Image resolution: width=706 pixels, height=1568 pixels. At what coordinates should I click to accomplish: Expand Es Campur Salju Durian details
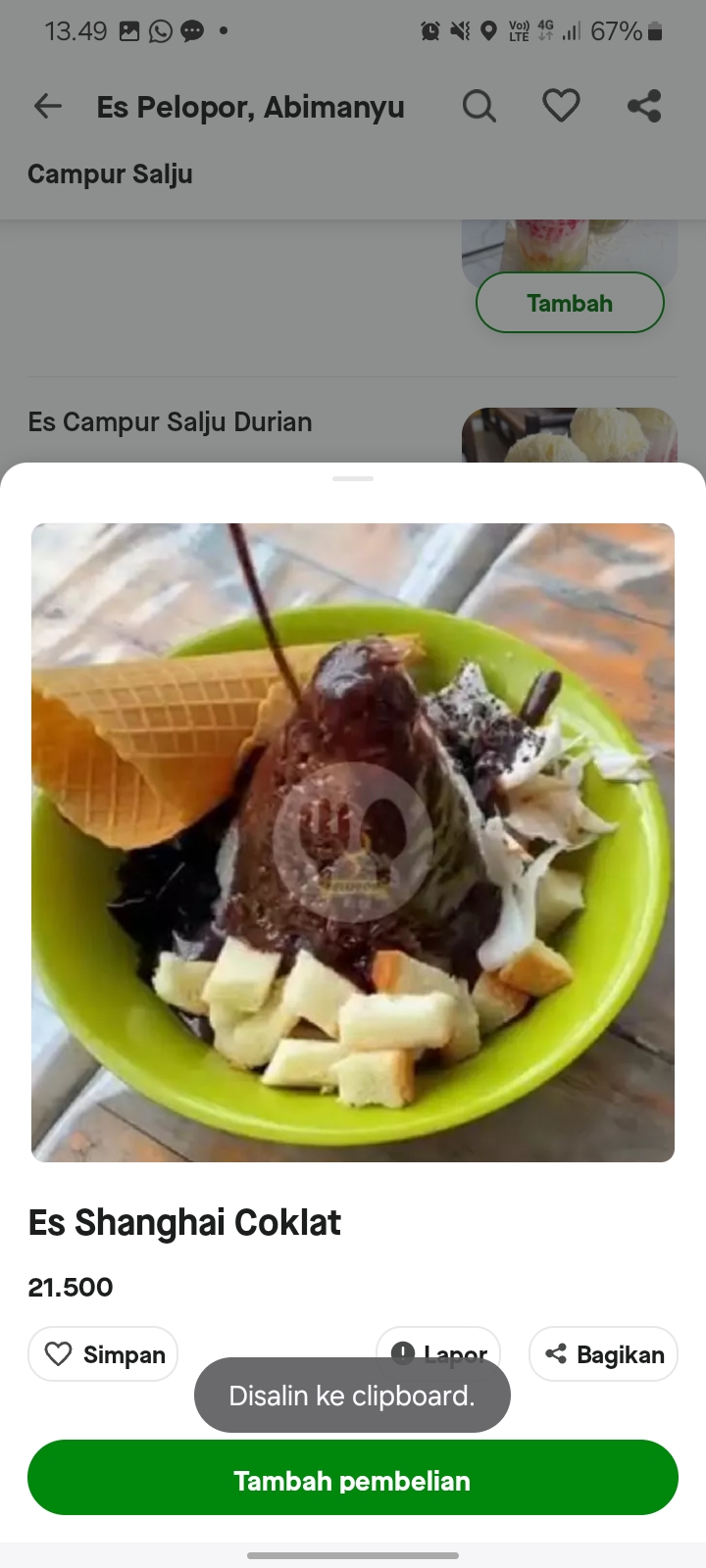pyautogui.click(x=169, y=421)
